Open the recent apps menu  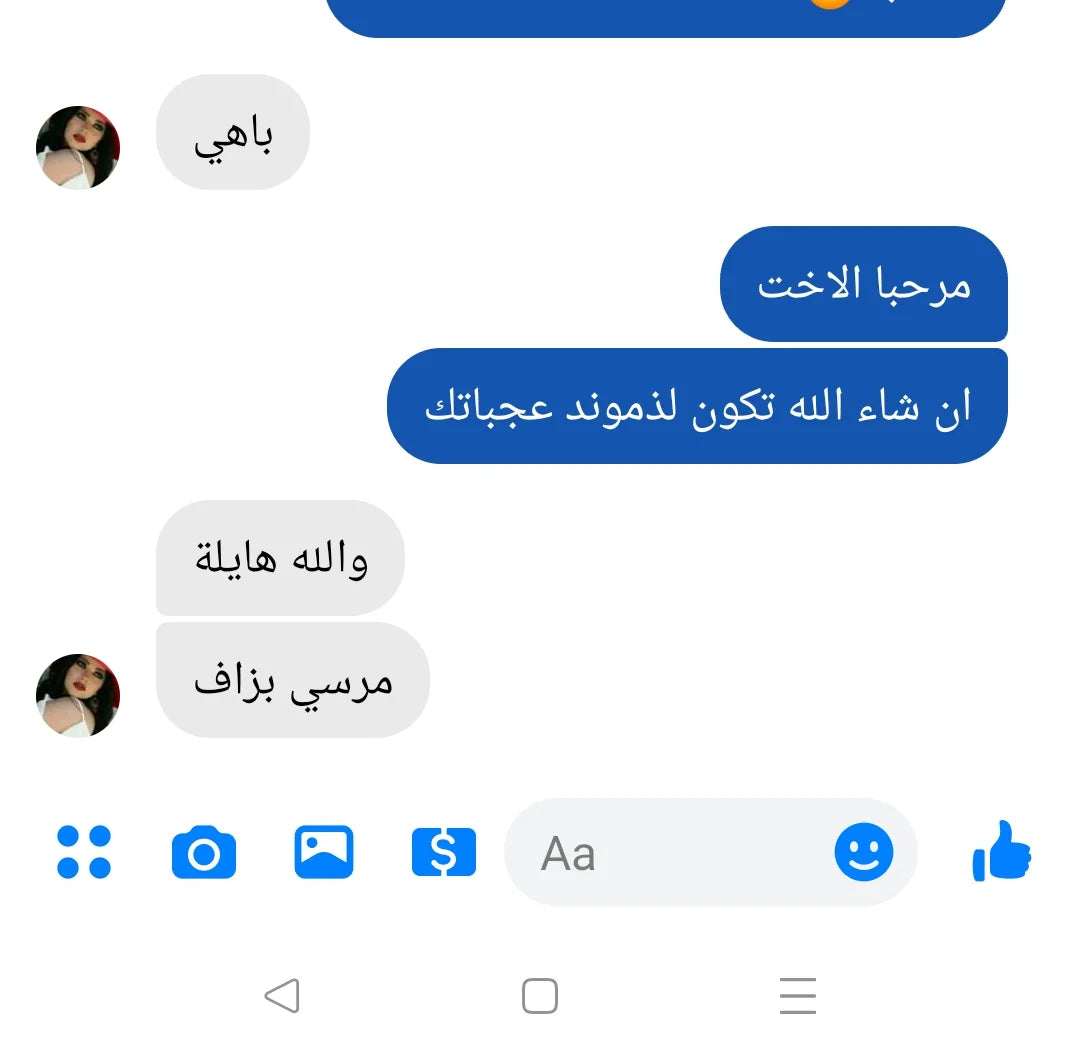797,996
